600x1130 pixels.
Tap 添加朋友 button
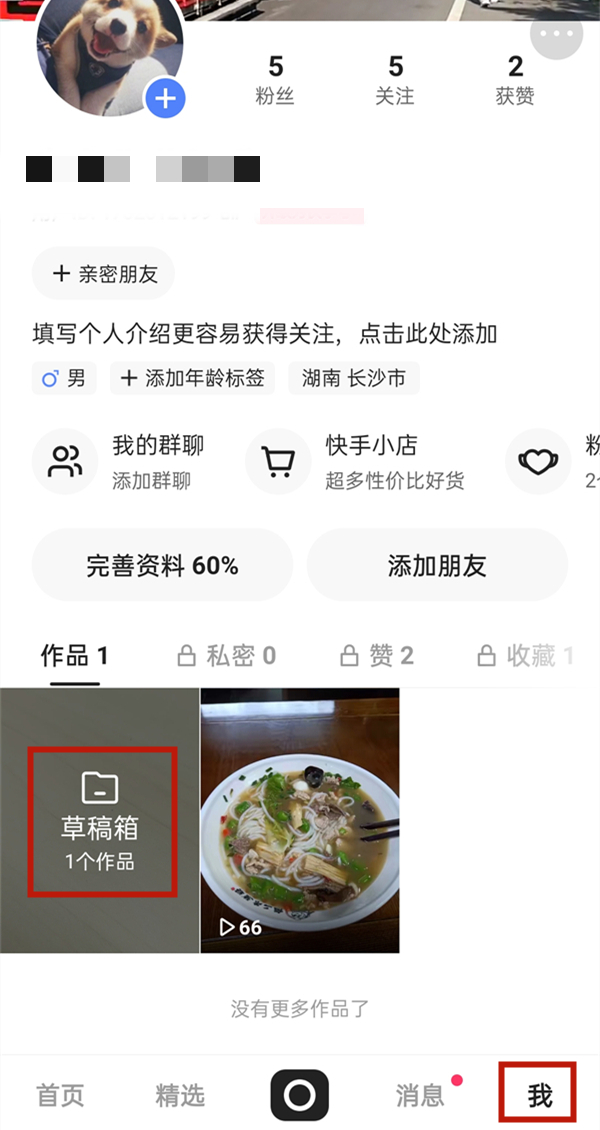[x=437, y=566]
